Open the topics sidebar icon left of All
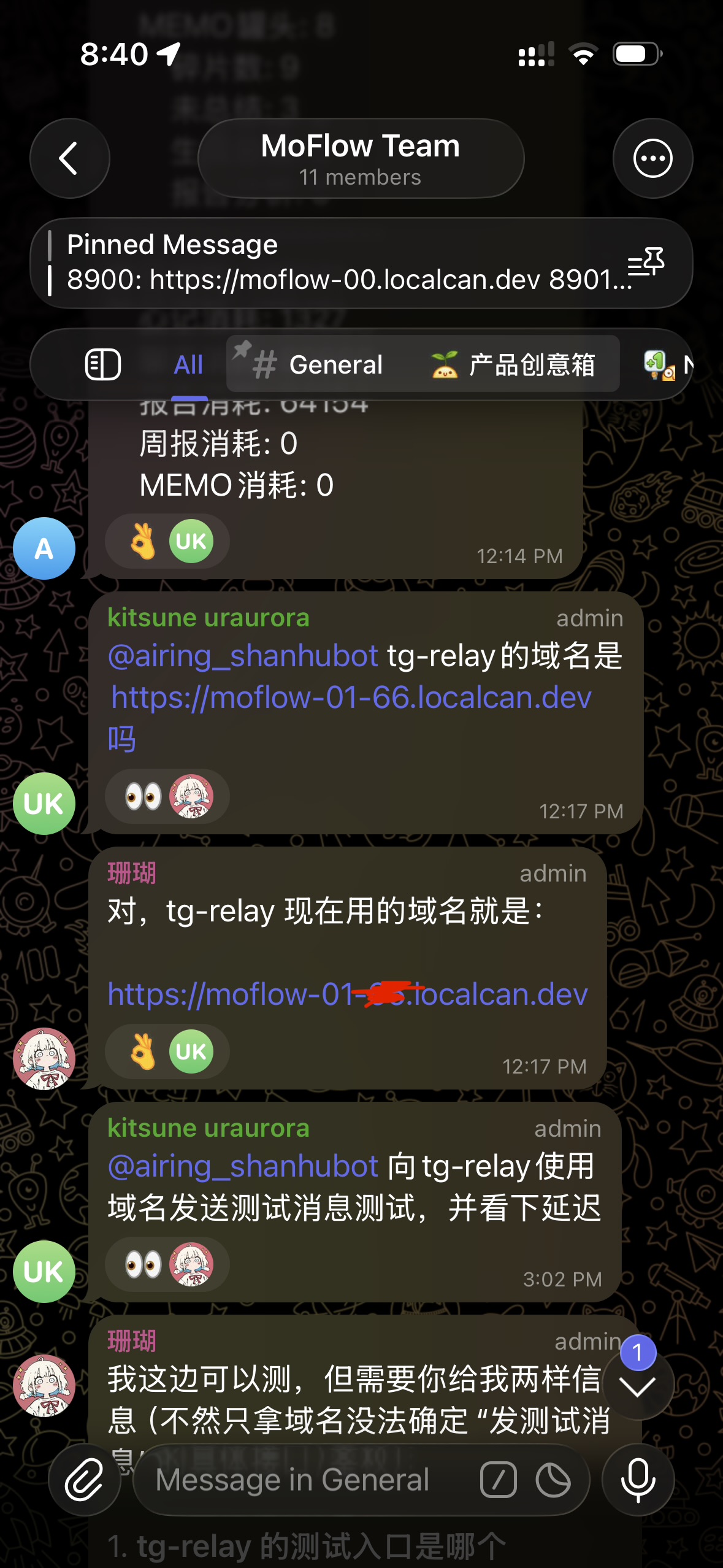Viewport: 723px width, 1568px height. pyautogui.click(x=102, y=363)
